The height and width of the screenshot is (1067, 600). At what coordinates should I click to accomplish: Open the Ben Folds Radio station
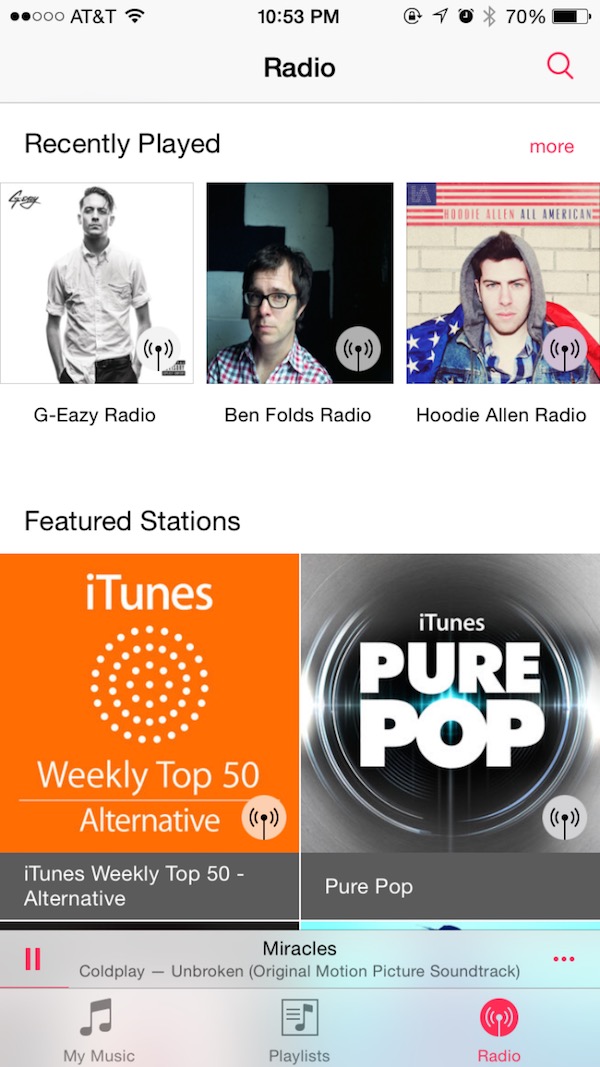300,283
